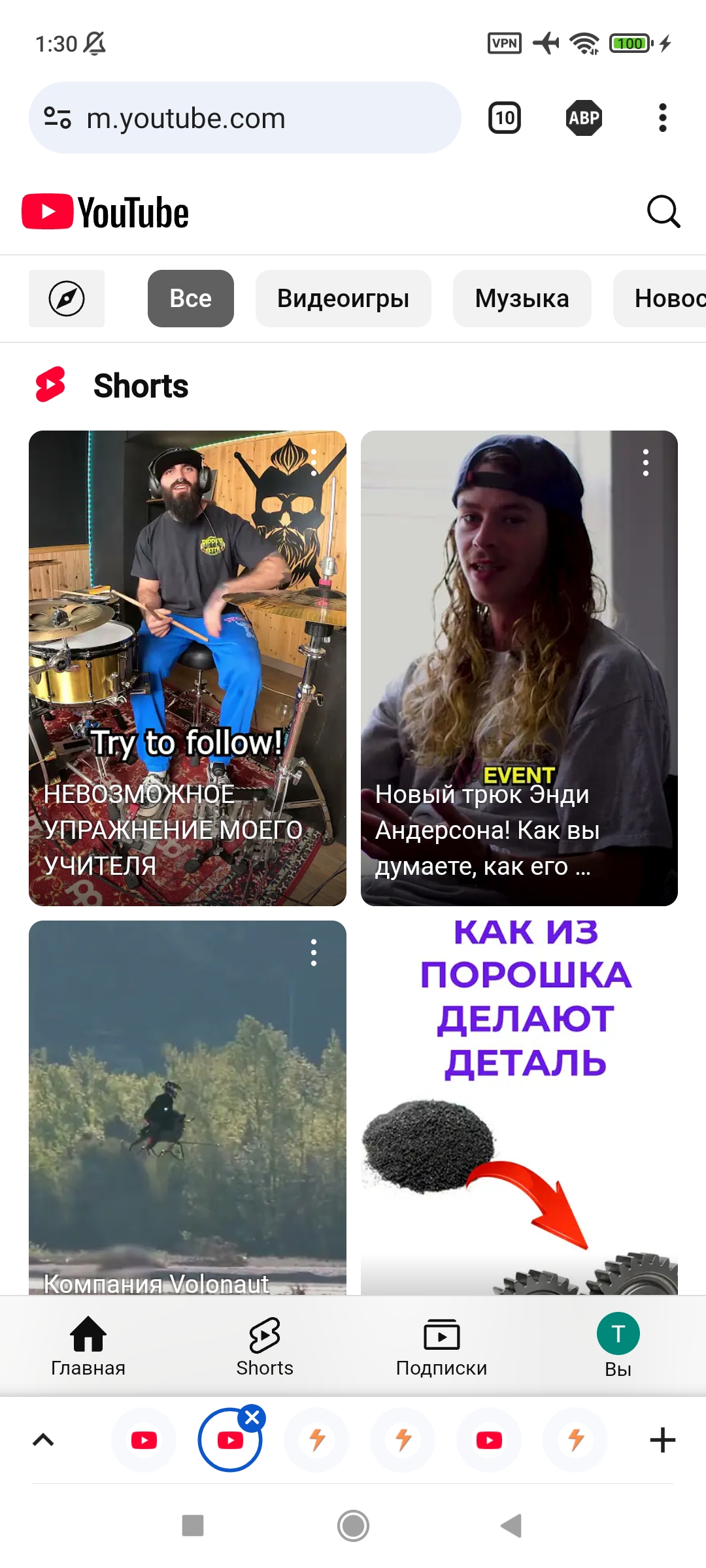Open the explore compass chip
Viewport: 706px width, 1568px height.
click(67, 299)
